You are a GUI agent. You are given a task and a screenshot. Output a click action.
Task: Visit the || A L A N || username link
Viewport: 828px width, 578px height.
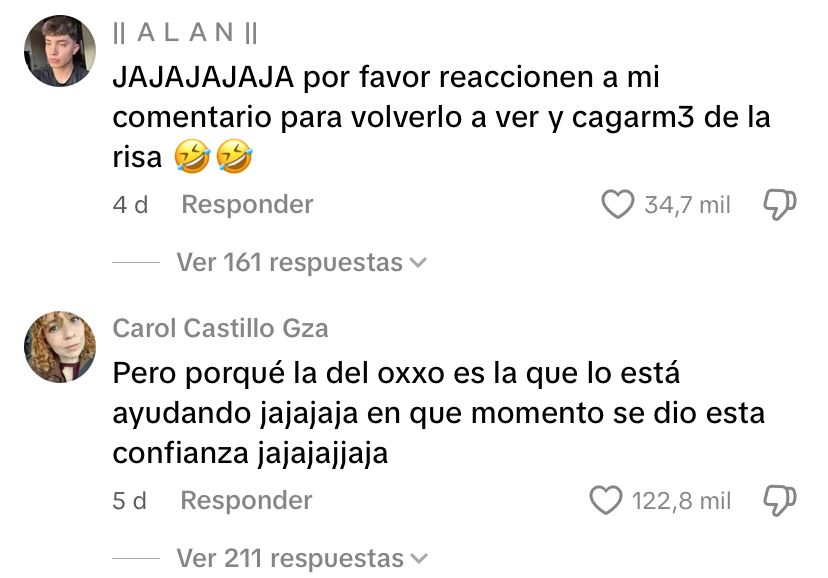click(x=185, y=33)
